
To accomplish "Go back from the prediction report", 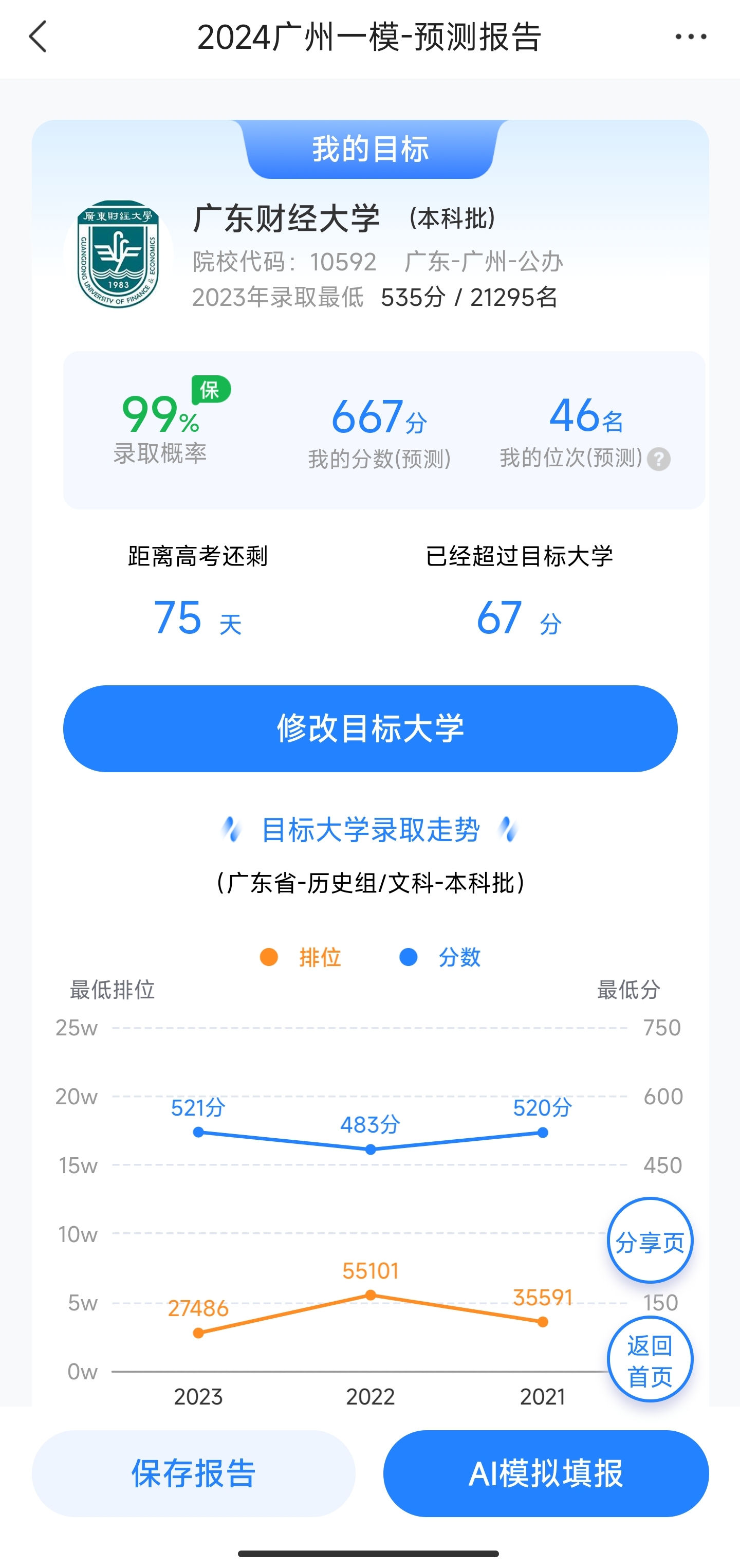I will (x=38, y=37).
